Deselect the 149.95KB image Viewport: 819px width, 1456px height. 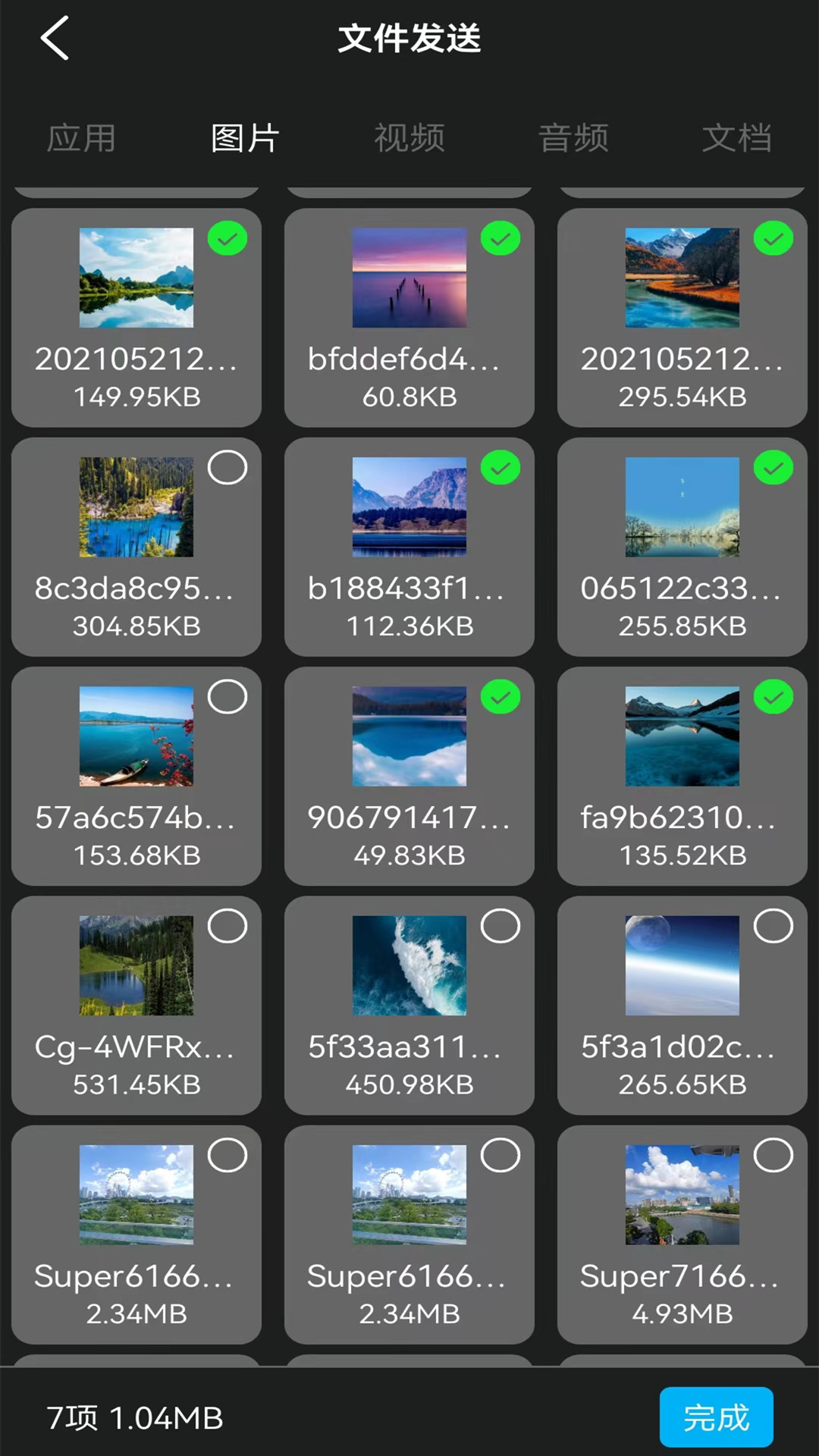[x=227, y=239]
